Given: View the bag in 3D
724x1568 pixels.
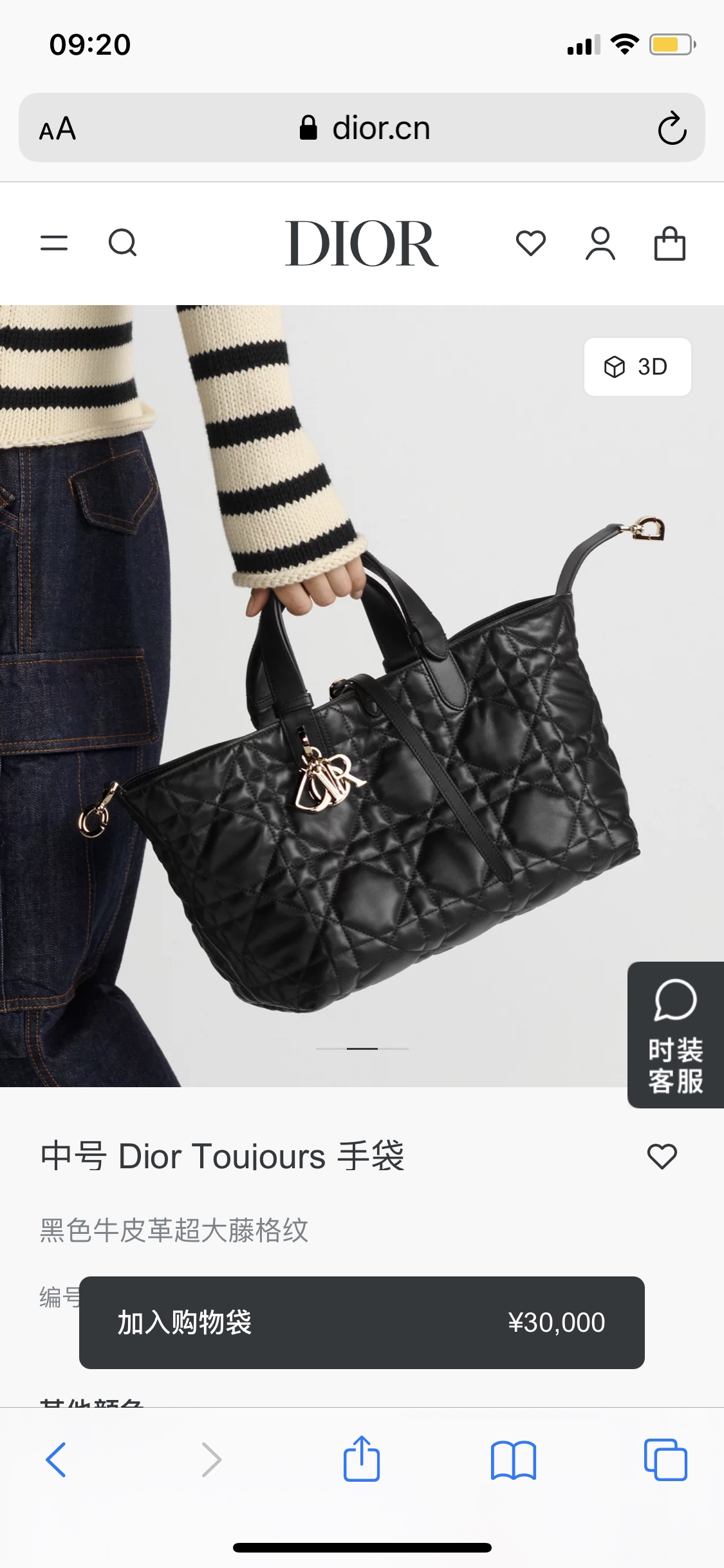Looking at the screenshot, I should click(x=637, y=367).
